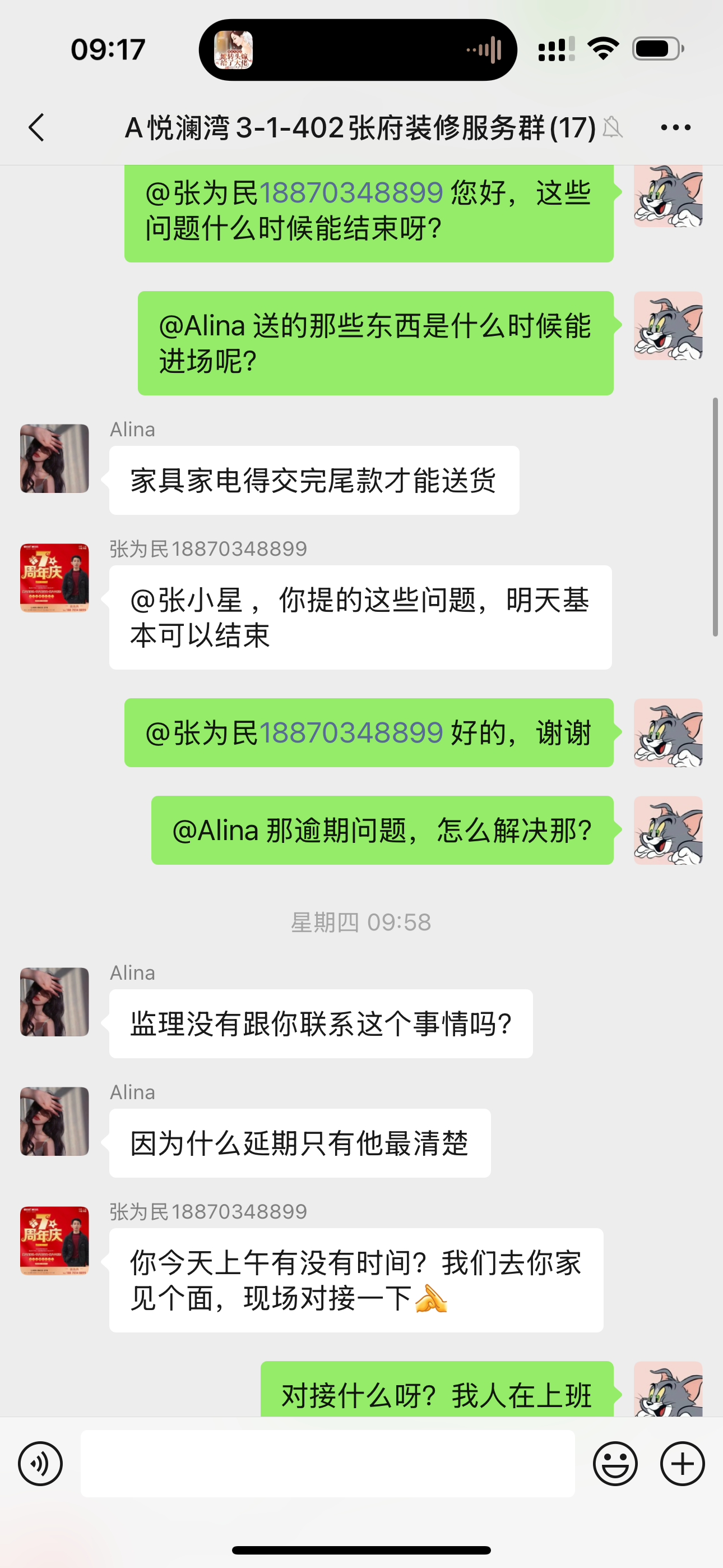Go back from the group chat
Screen dimensions: 723x1568
coord(37,128)
